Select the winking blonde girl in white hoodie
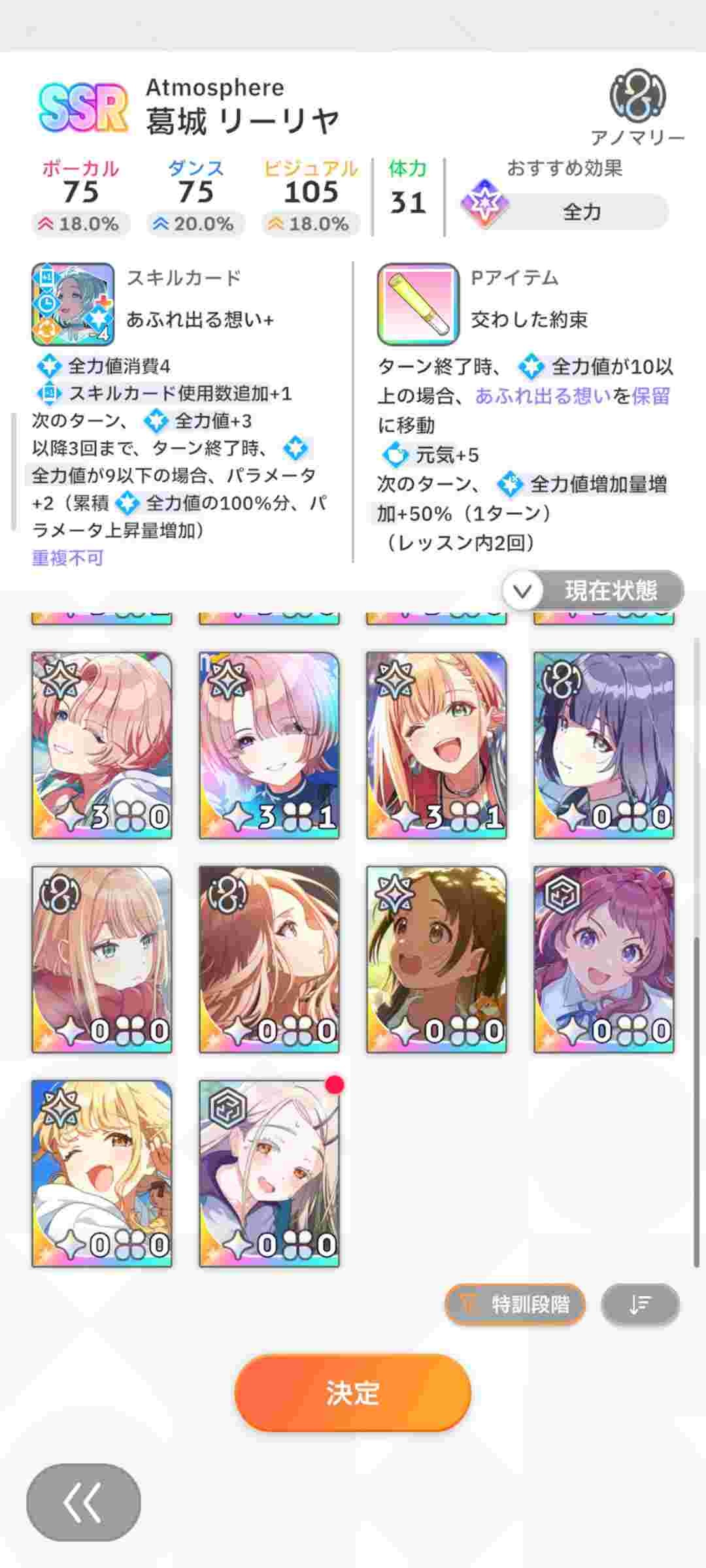706x1568 pixels. tap(102, 1173)
